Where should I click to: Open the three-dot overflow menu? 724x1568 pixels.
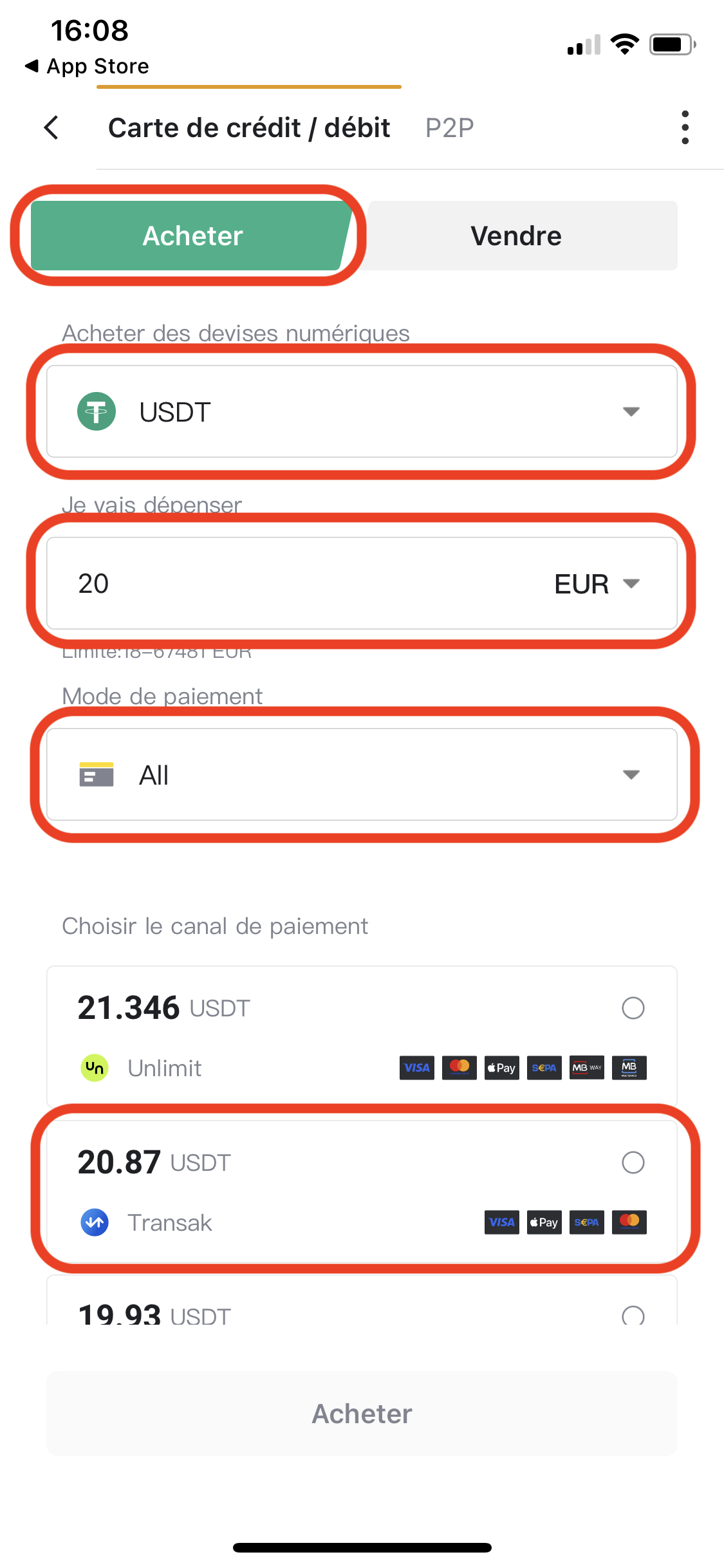pos(685,127)
